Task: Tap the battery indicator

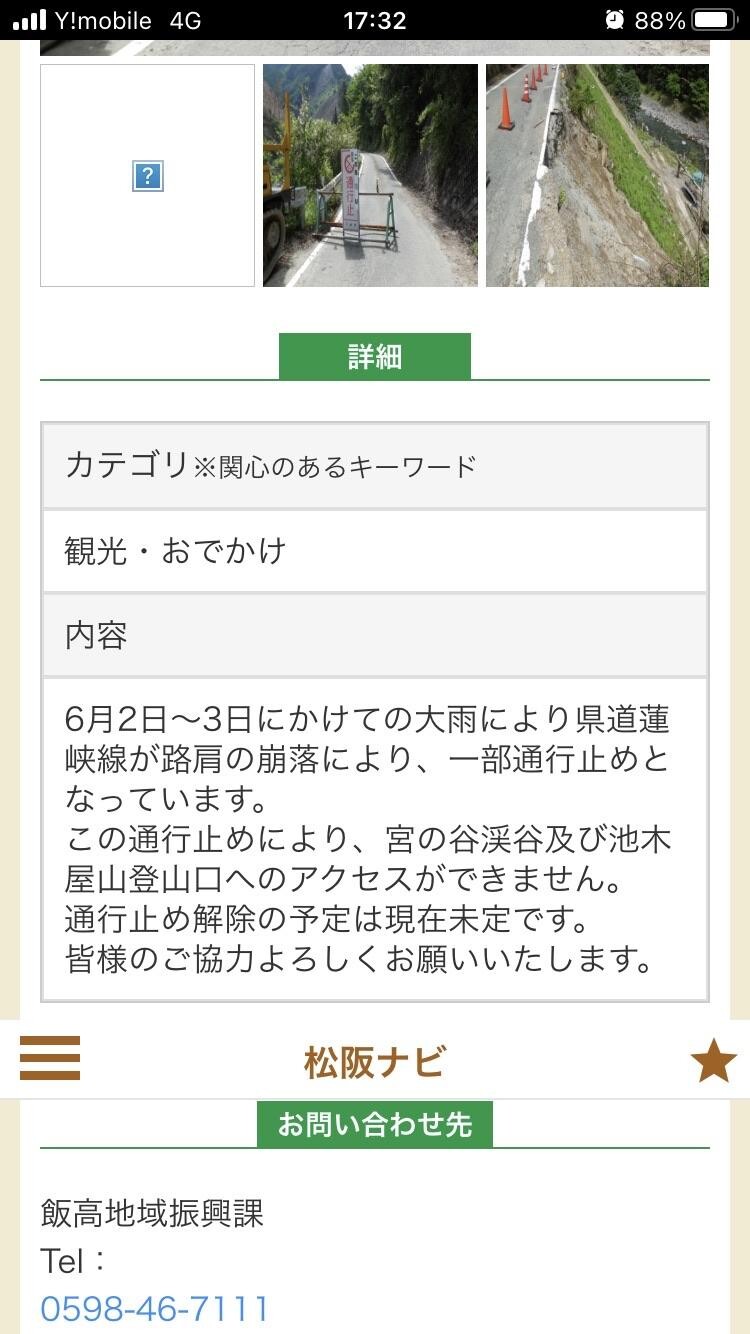Action: click(x=712, y=17)
